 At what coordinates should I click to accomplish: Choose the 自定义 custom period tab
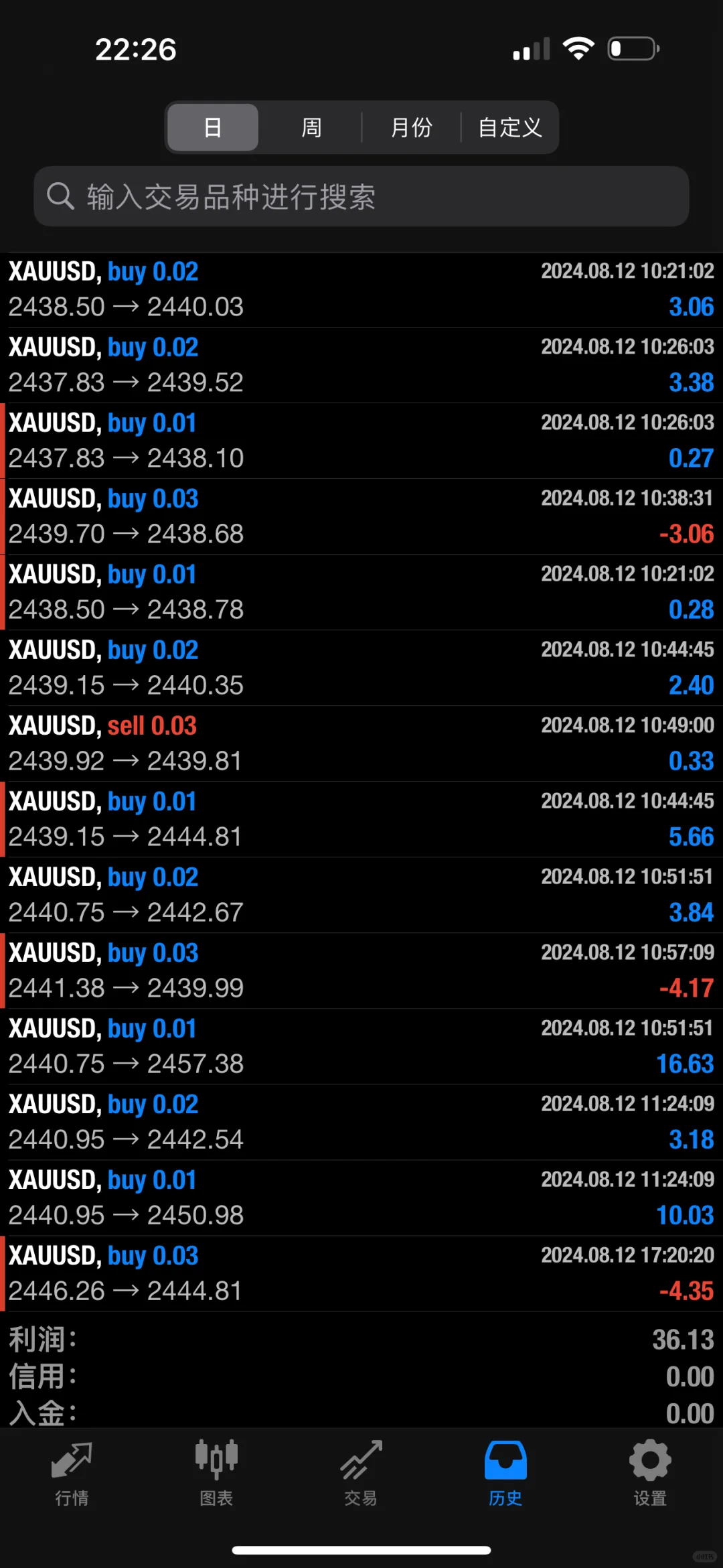(509, 127)
